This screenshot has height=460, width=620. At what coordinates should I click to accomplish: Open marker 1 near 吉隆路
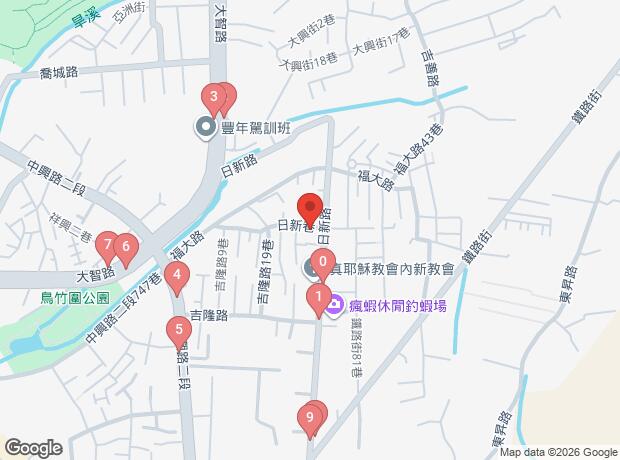click(318, 297)
